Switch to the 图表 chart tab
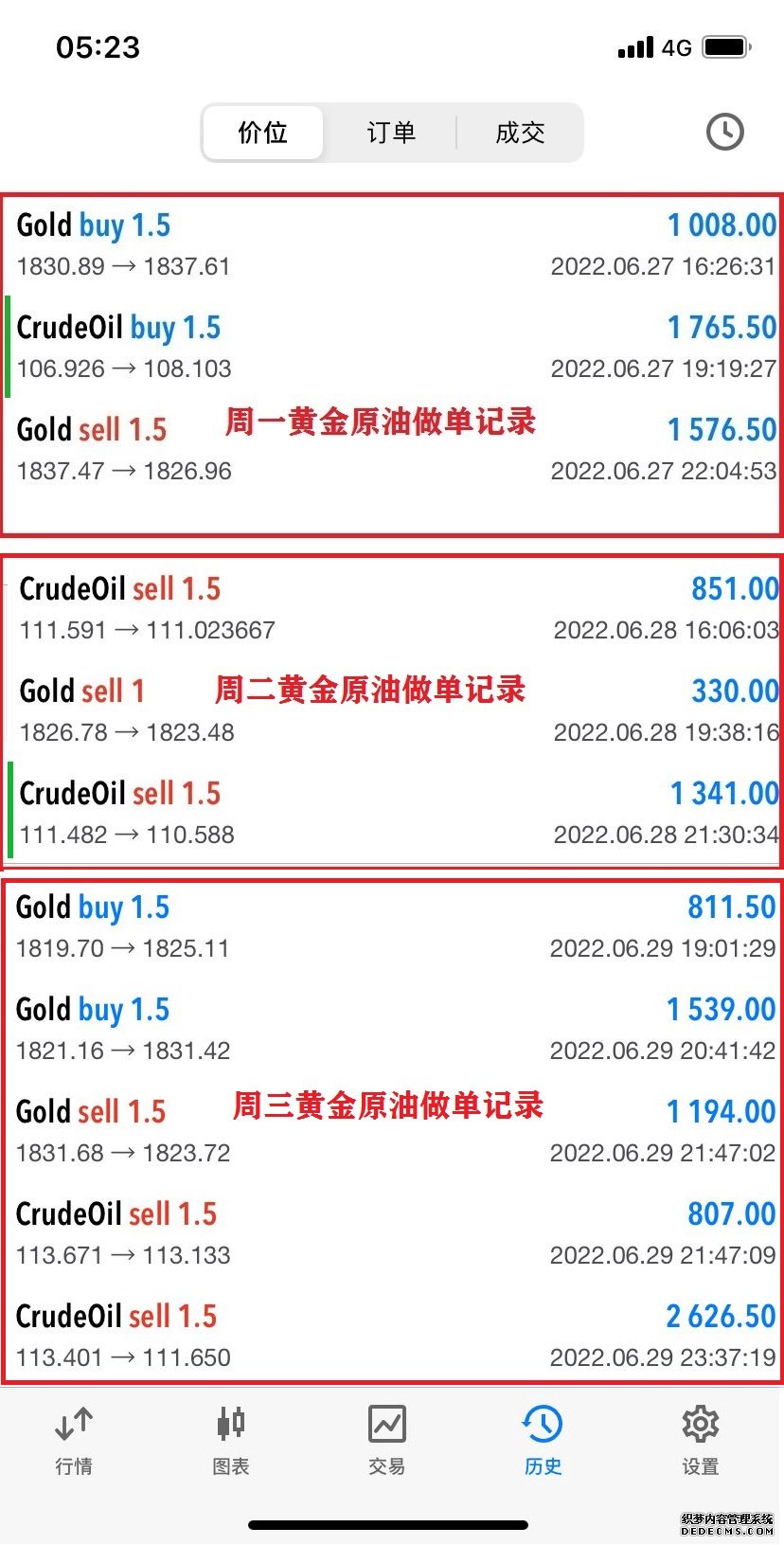 [231, 1441]
